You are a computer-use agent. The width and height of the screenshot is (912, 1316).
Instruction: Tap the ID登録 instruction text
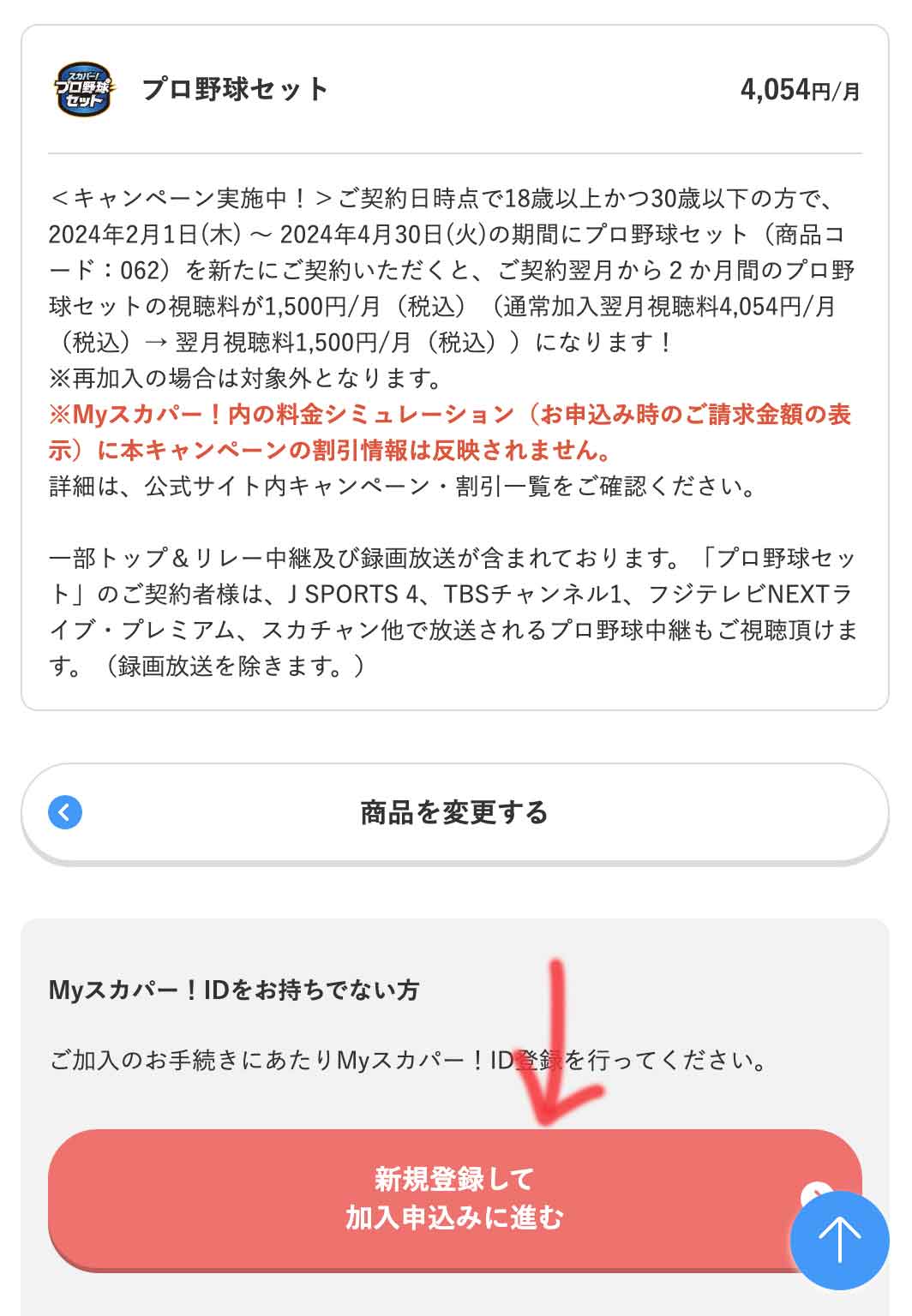pyautogui.click(x=407, y=1059)
